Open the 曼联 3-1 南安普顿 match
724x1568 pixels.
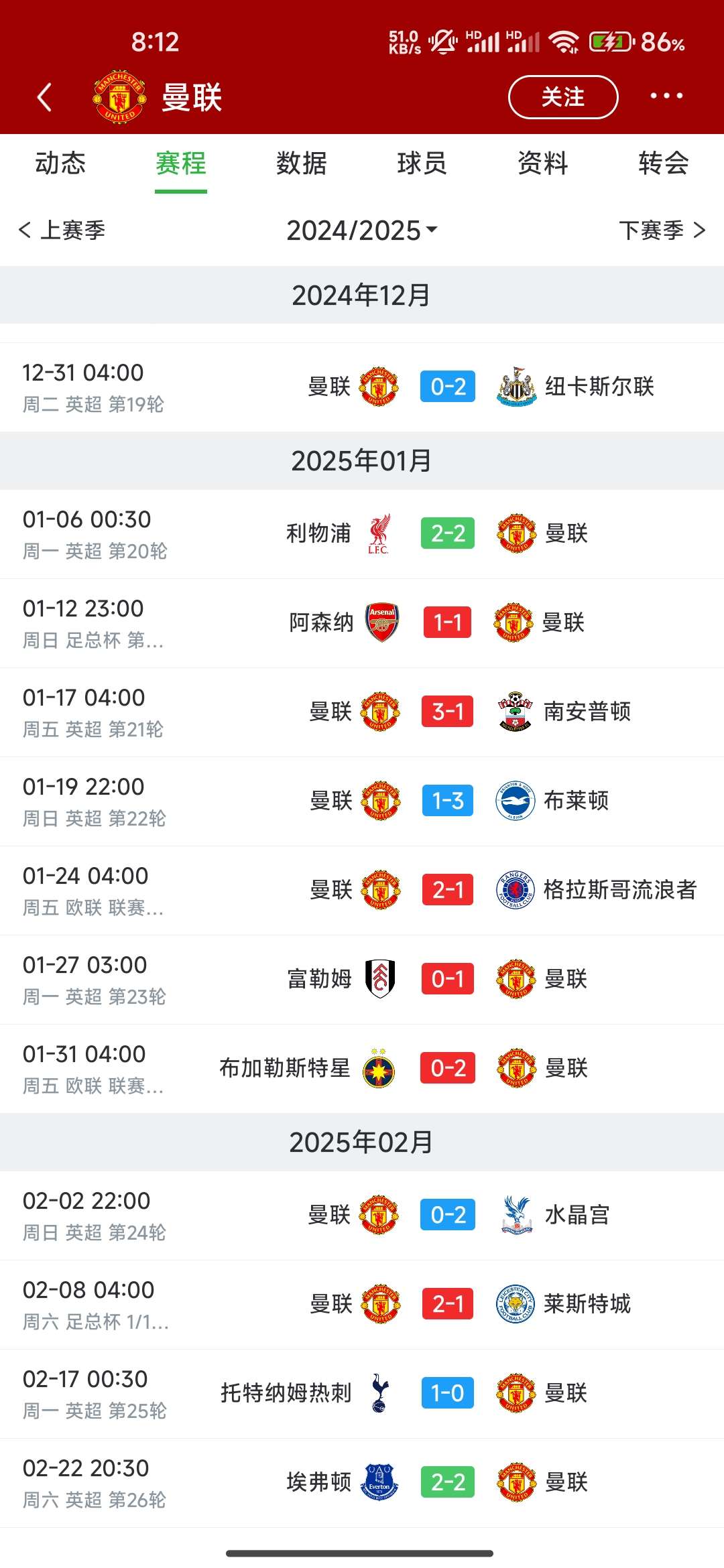[x=362, y=712]
